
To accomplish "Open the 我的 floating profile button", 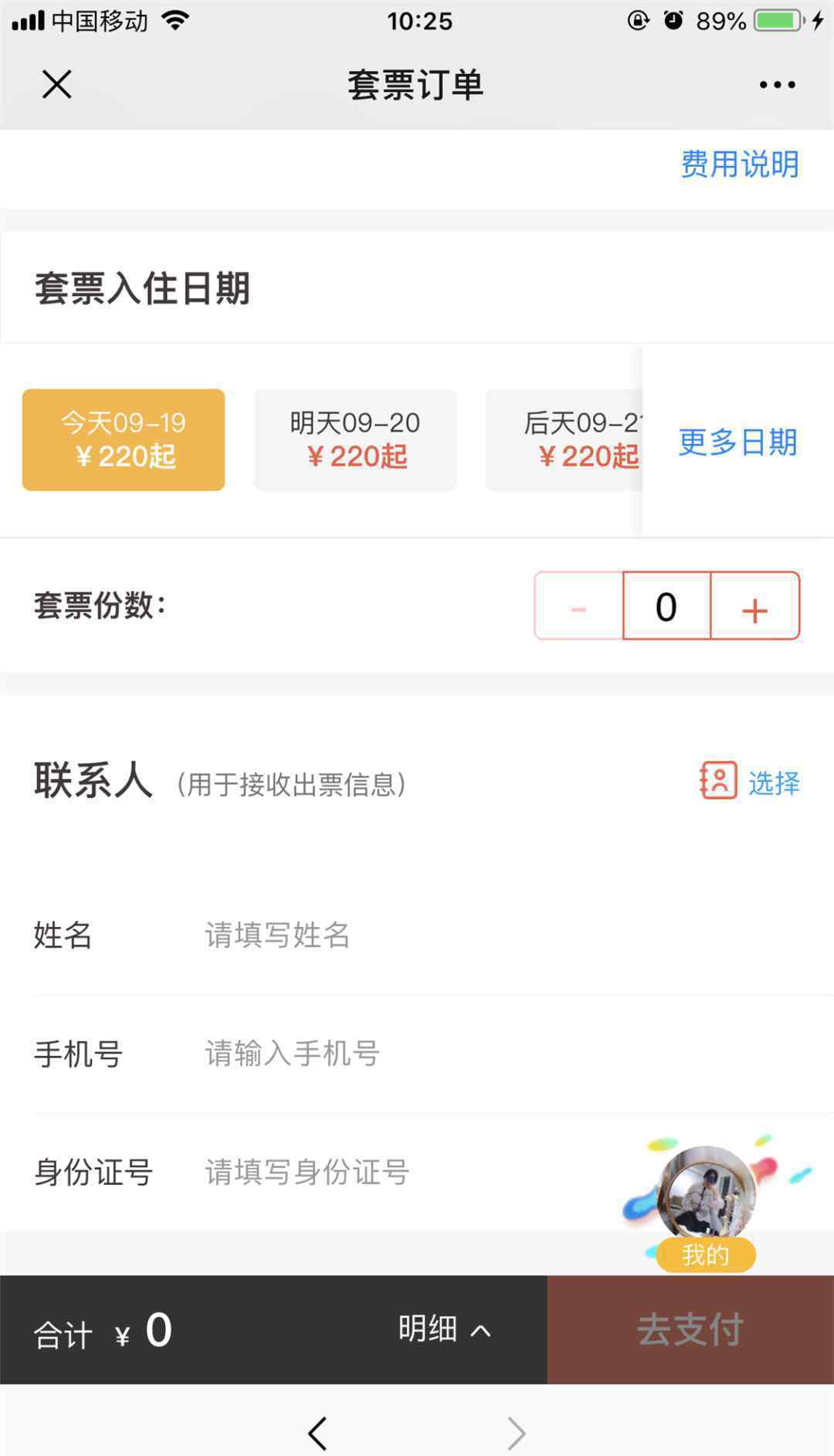I will point(707,1207).
